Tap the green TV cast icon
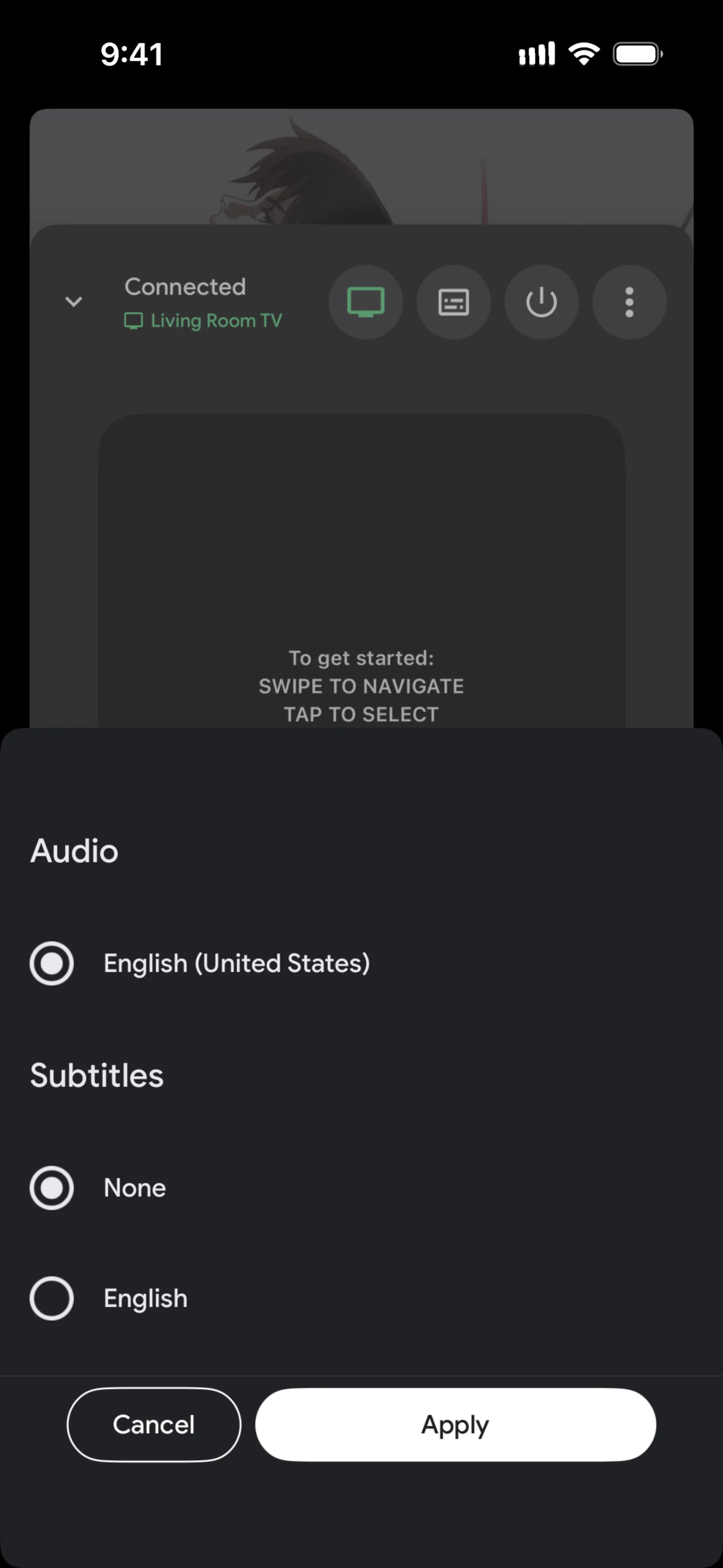This screenshot has width=723, height=1568. pyautogui.click(x=366, y=302)
